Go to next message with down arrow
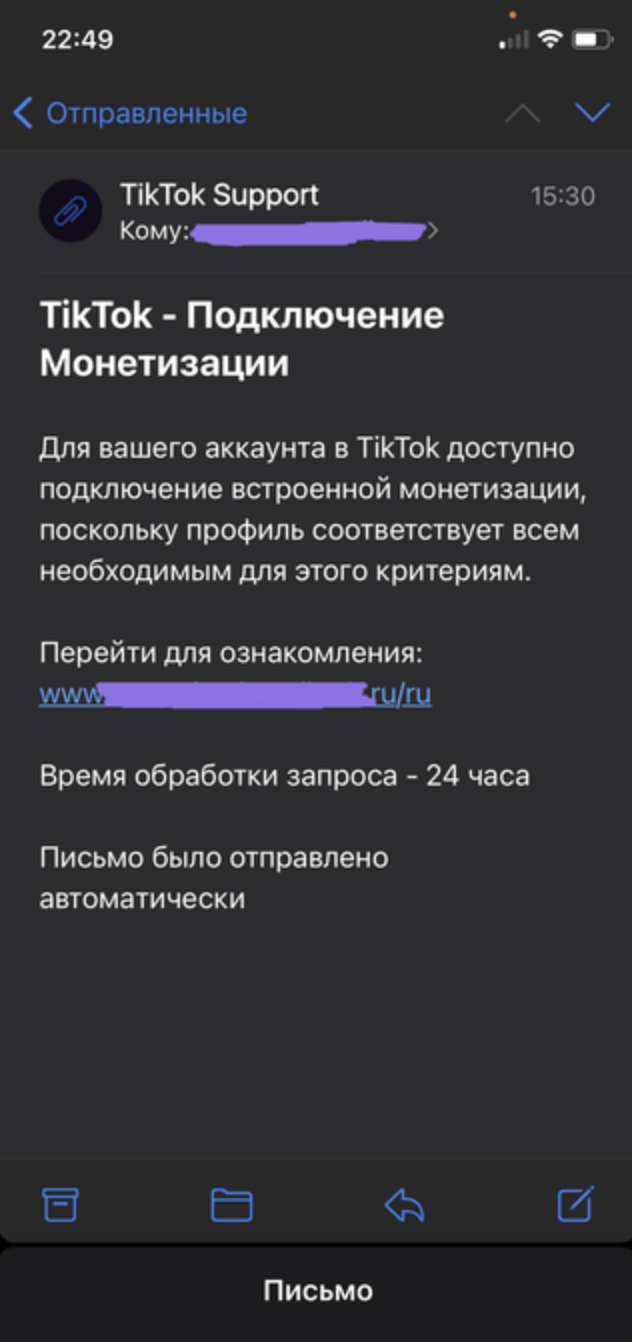Screen dimensions: 632x1342 click(593, 112)
